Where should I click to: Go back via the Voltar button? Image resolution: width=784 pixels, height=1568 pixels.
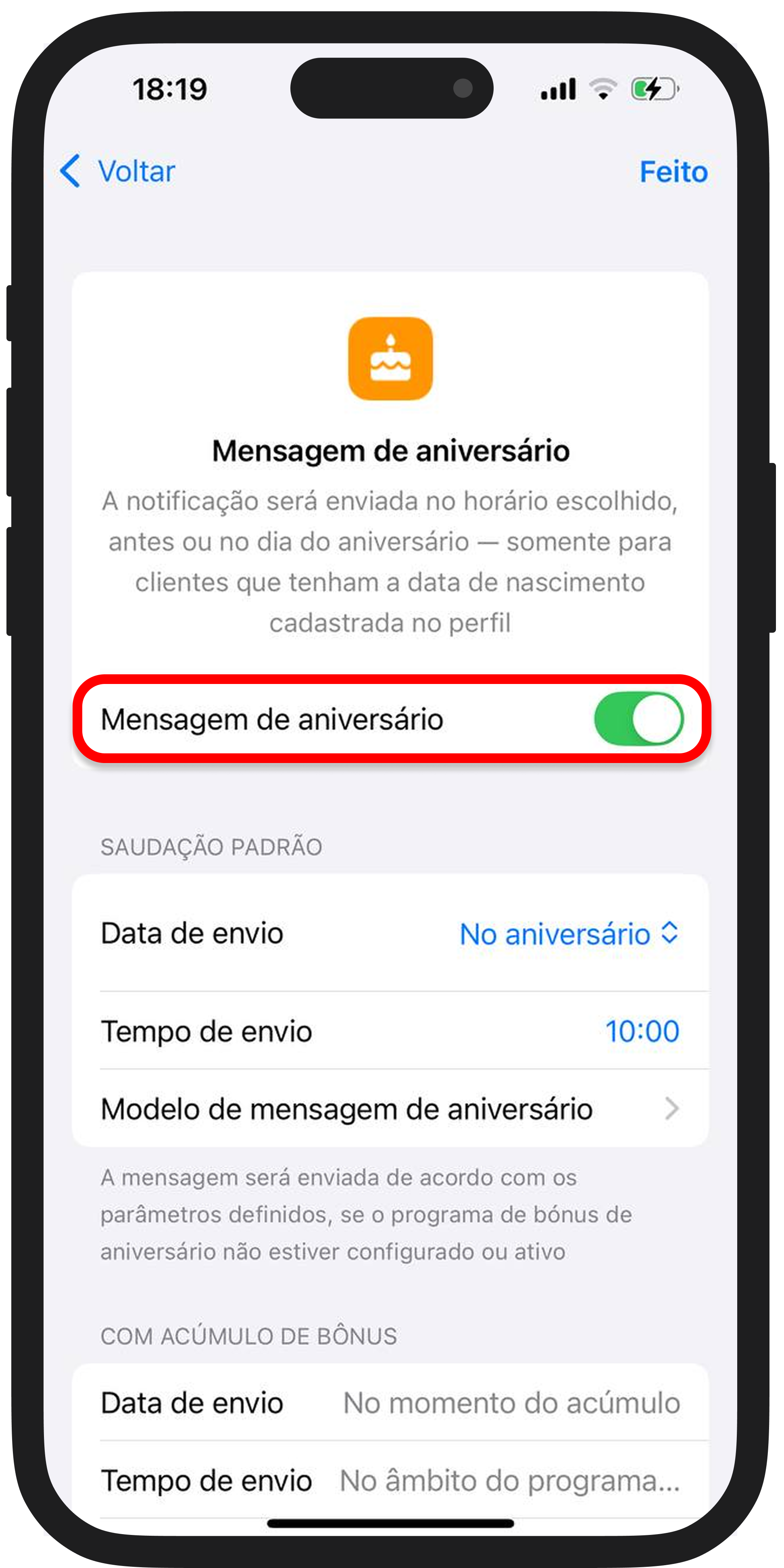pos(118,171)
